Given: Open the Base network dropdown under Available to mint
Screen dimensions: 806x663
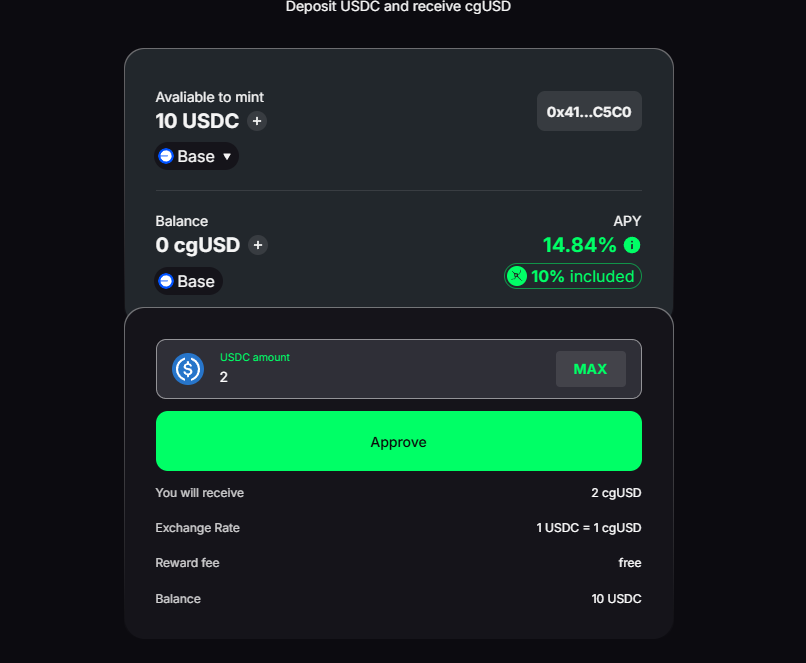Looking at the screenshot, I should [197, 156].
